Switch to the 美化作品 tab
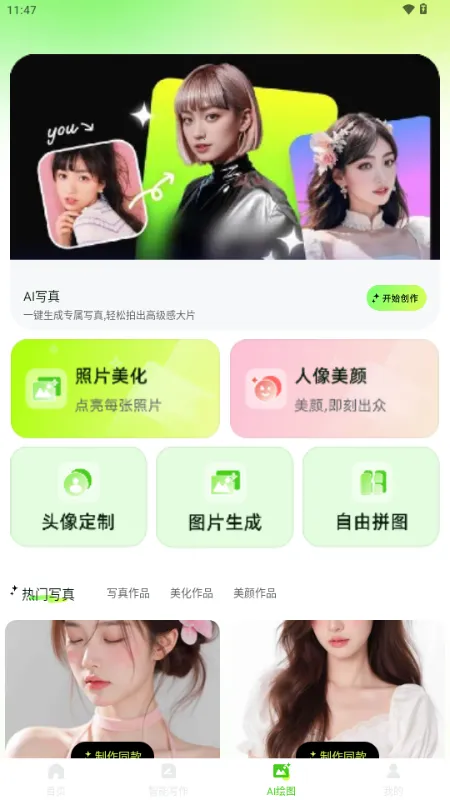 click(191, 593)
